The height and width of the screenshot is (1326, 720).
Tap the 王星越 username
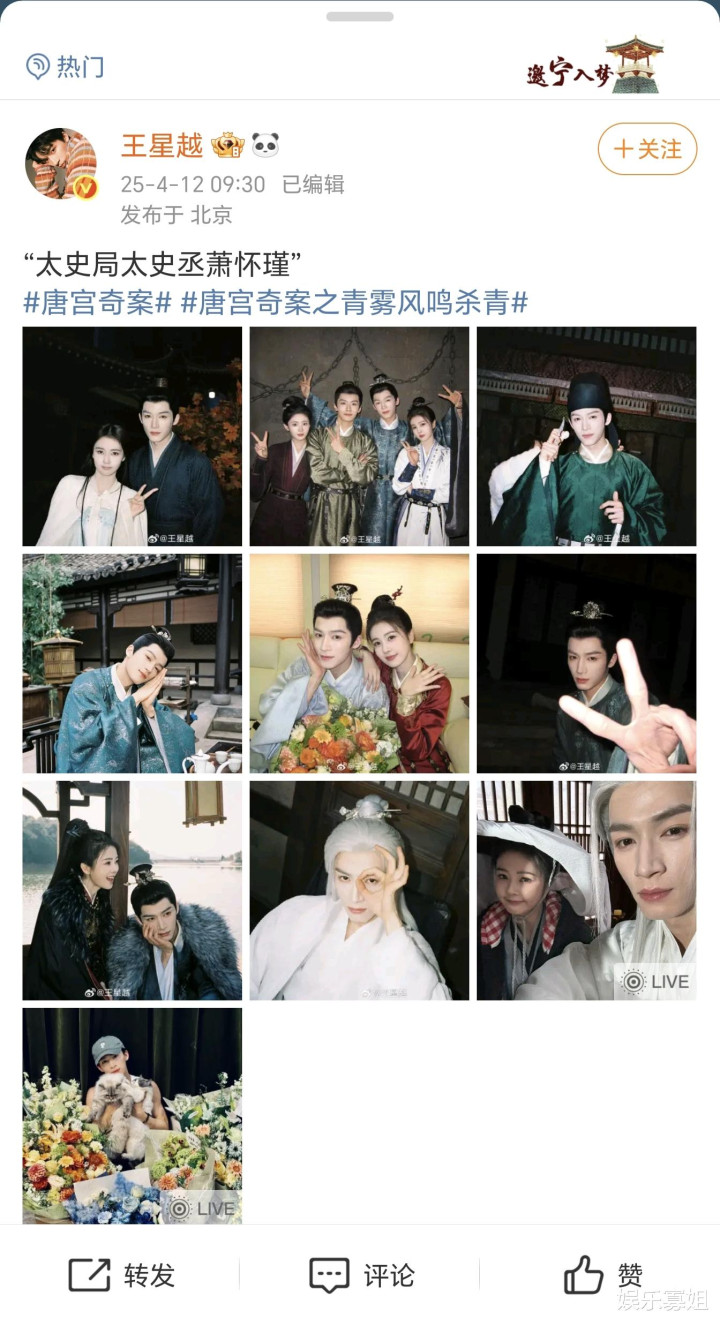pyautogui.click(x=162, y=146)
